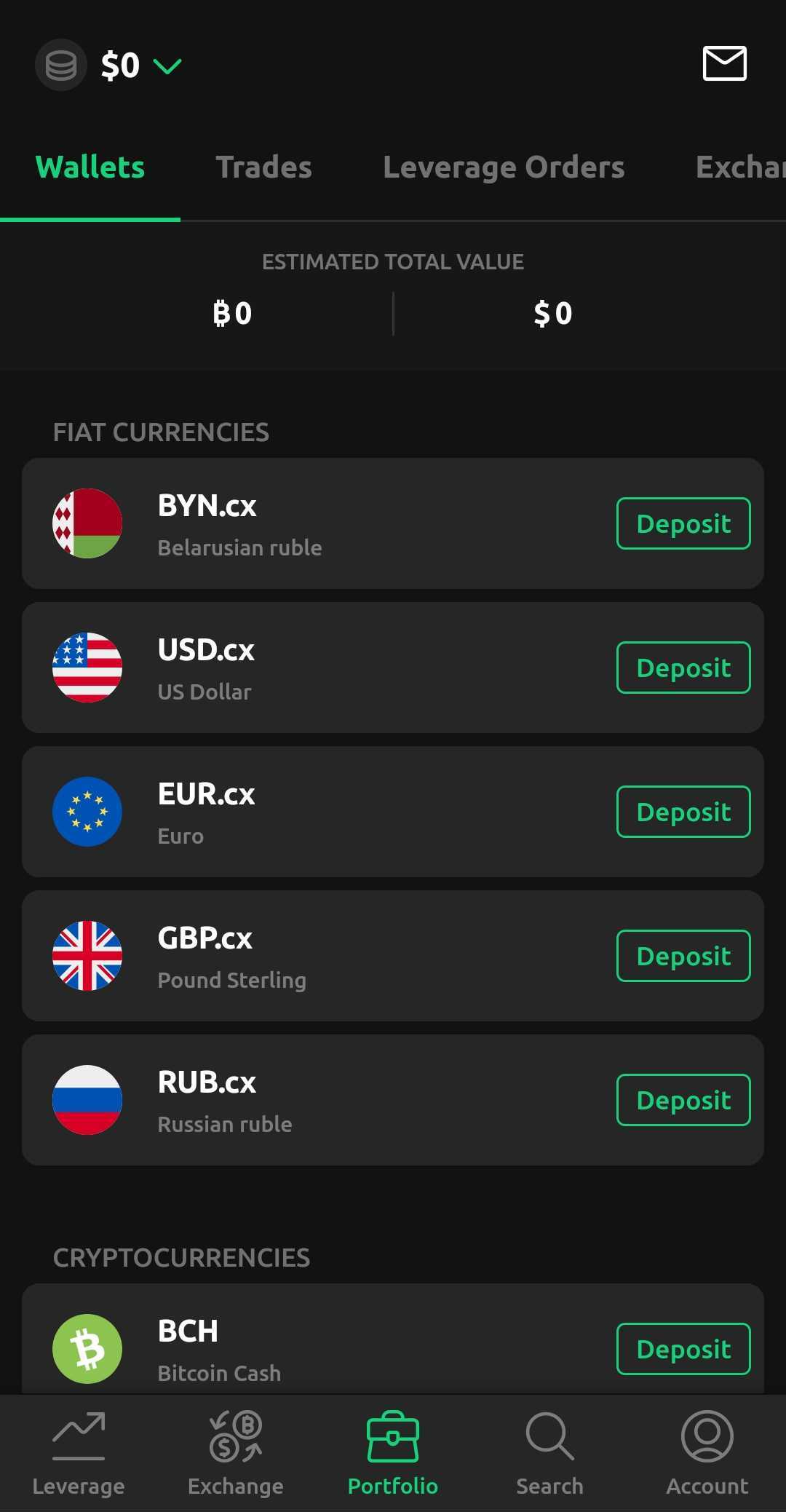786x1512 pixels.
Task: Deposit Bitcoin Cash (BCH)
Action: click(683, 1349)
